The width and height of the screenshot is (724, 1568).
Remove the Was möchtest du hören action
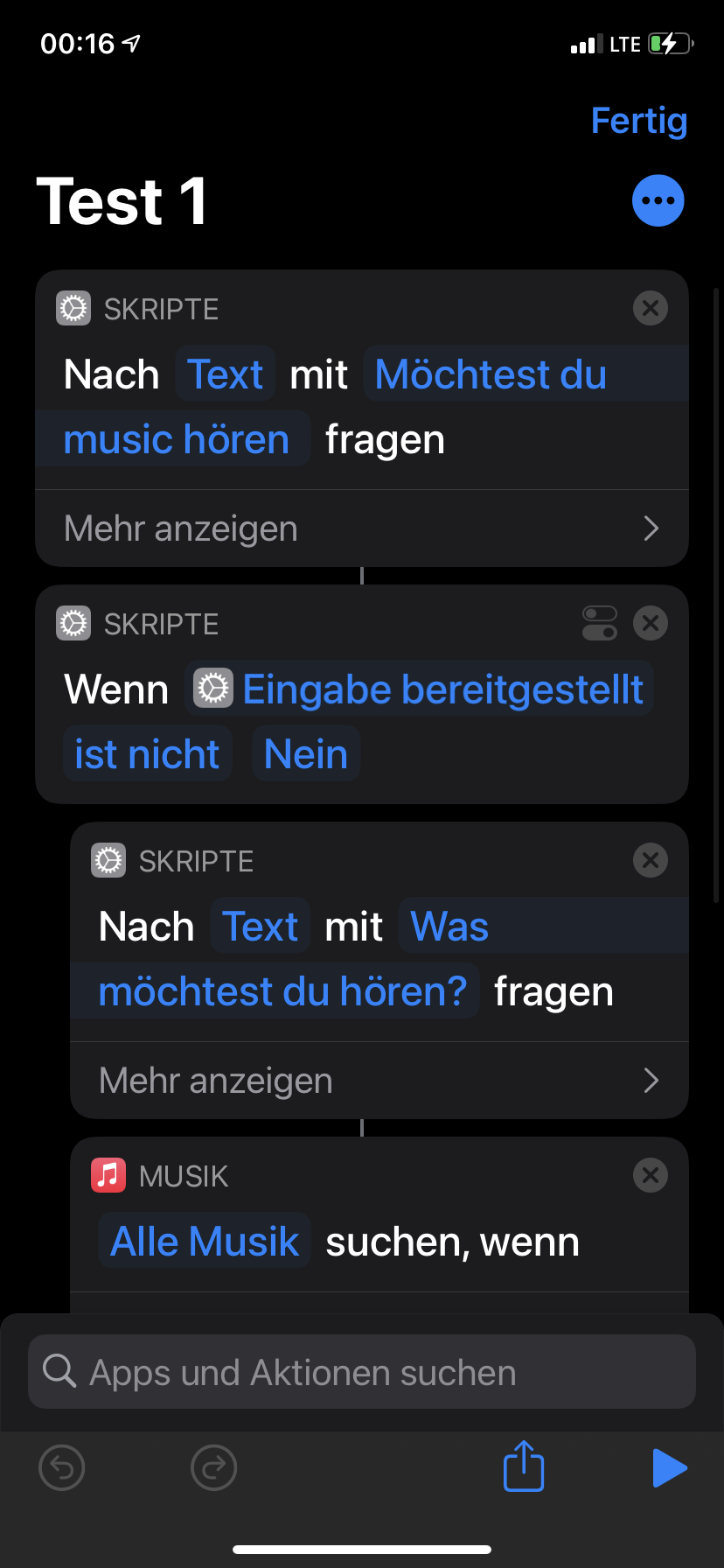tap(650, 860)
